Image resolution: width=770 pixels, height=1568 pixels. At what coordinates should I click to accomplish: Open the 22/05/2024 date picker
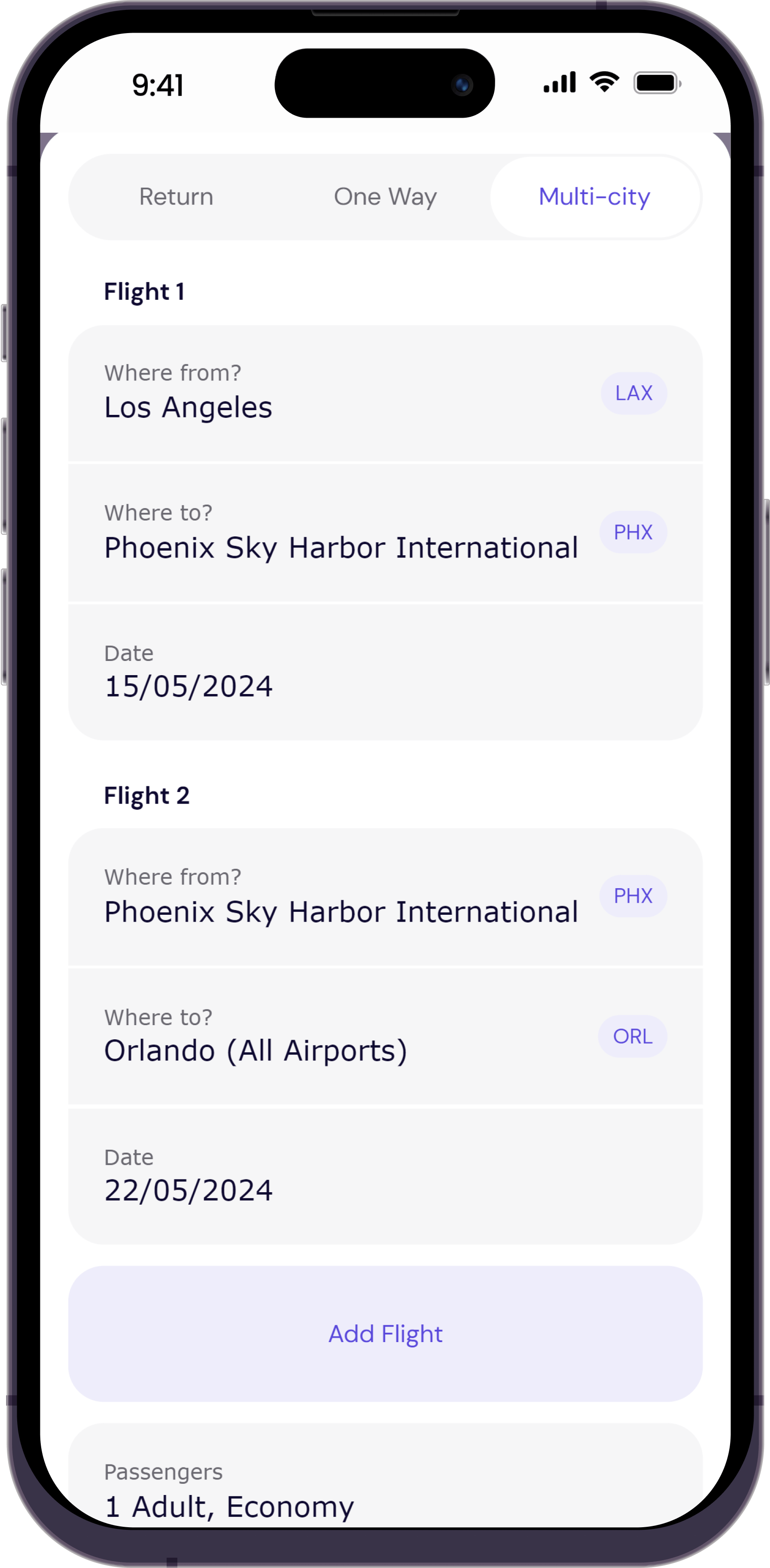point(385,1176)
